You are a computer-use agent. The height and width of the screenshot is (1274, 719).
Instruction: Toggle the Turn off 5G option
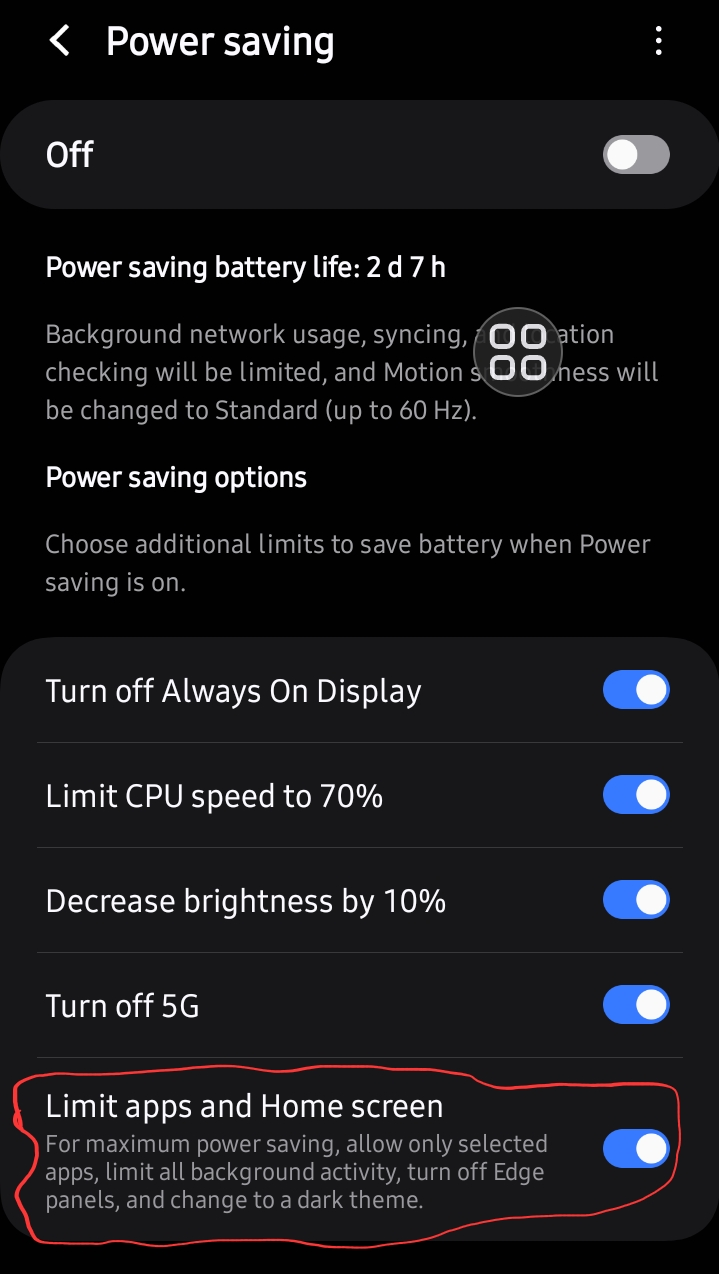tap(636, 1004)
